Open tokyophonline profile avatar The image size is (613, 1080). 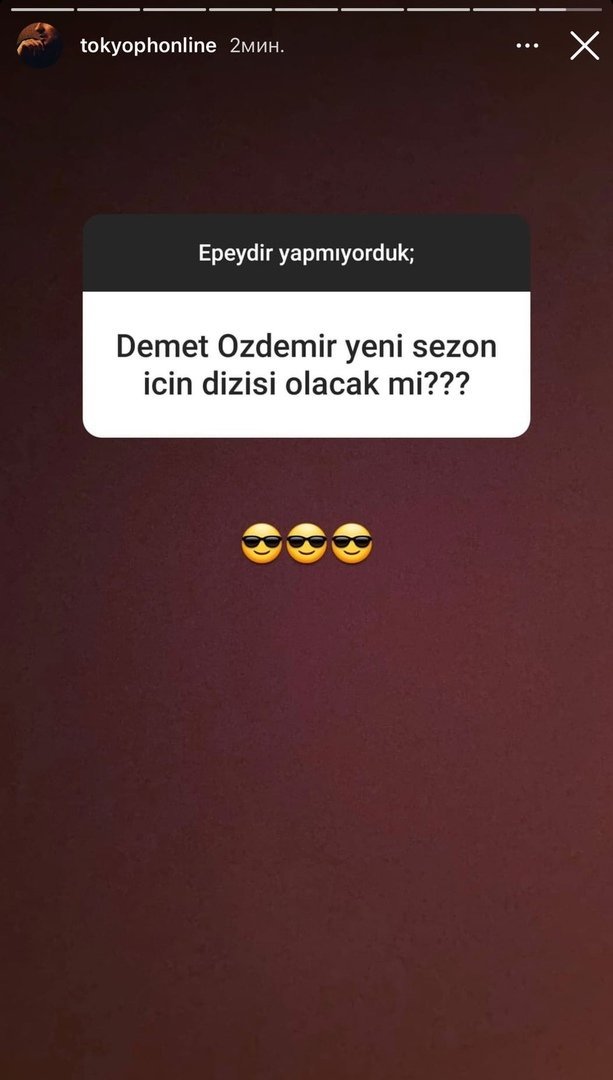(x=40, y=46)
